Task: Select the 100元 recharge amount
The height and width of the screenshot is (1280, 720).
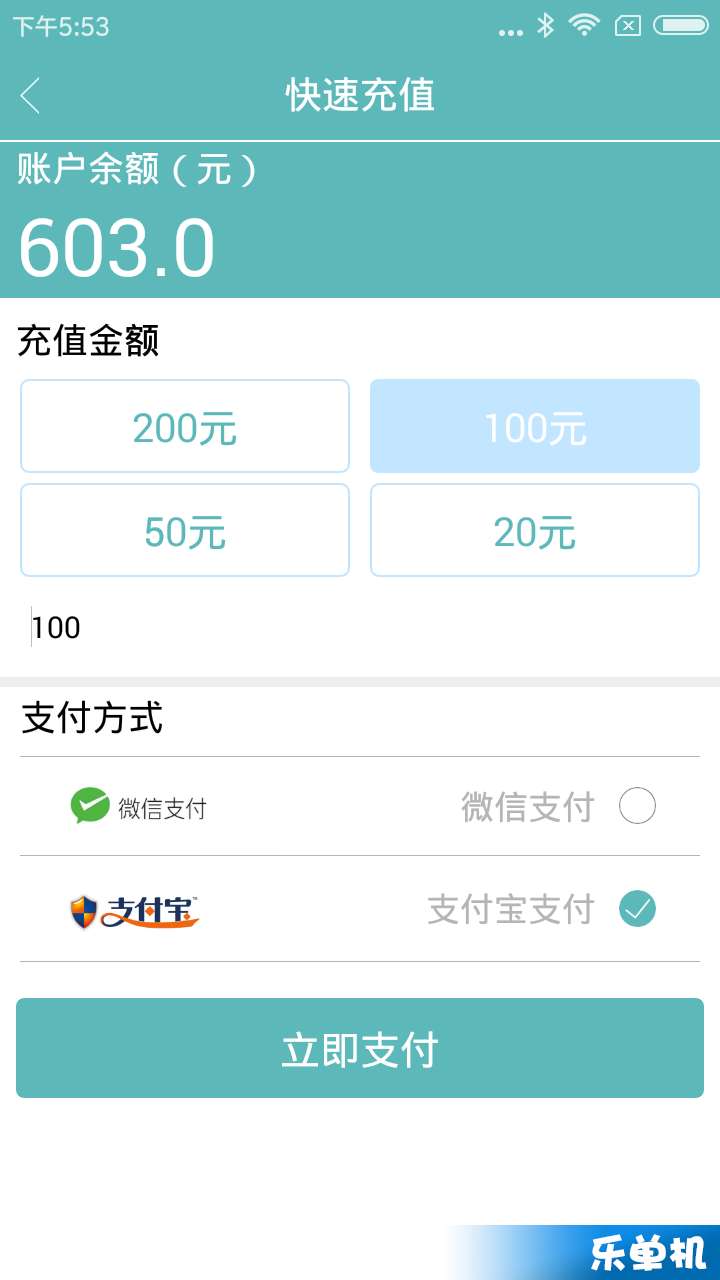Action: [535, 426]
